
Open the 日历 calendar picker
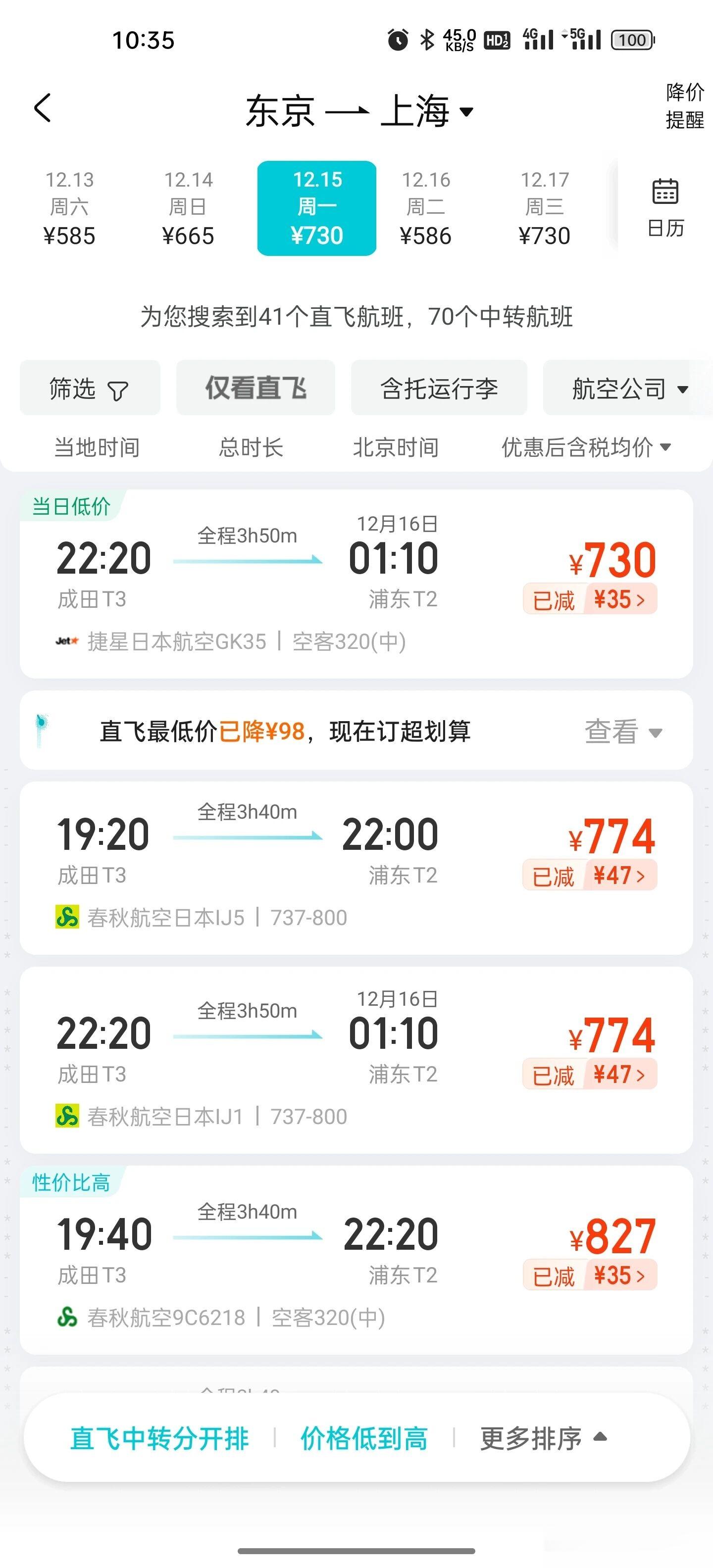click(x=665, y=207)
